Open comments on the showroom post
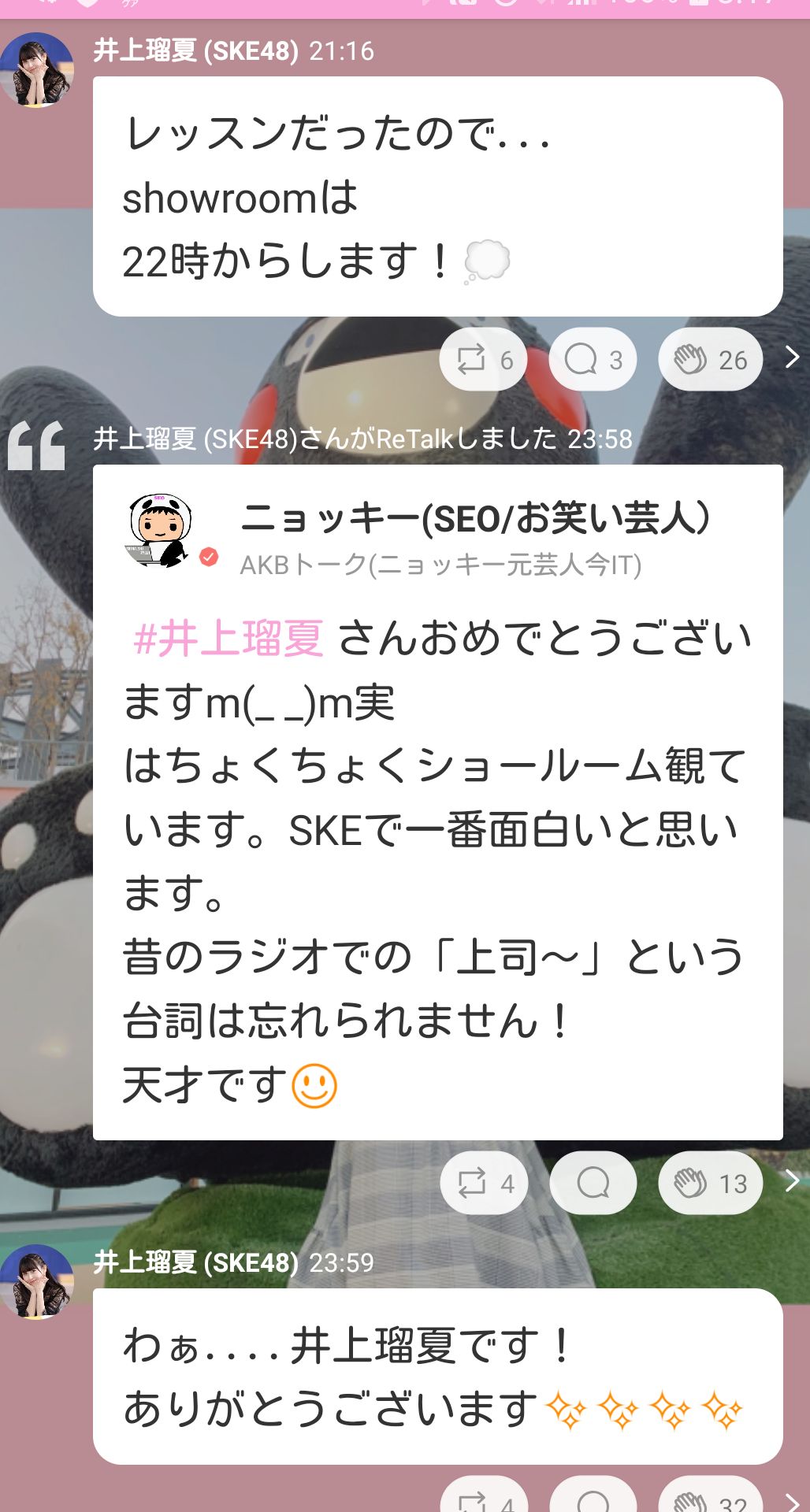This screenshot has width=810, height=1512. [x=593, y=360]
